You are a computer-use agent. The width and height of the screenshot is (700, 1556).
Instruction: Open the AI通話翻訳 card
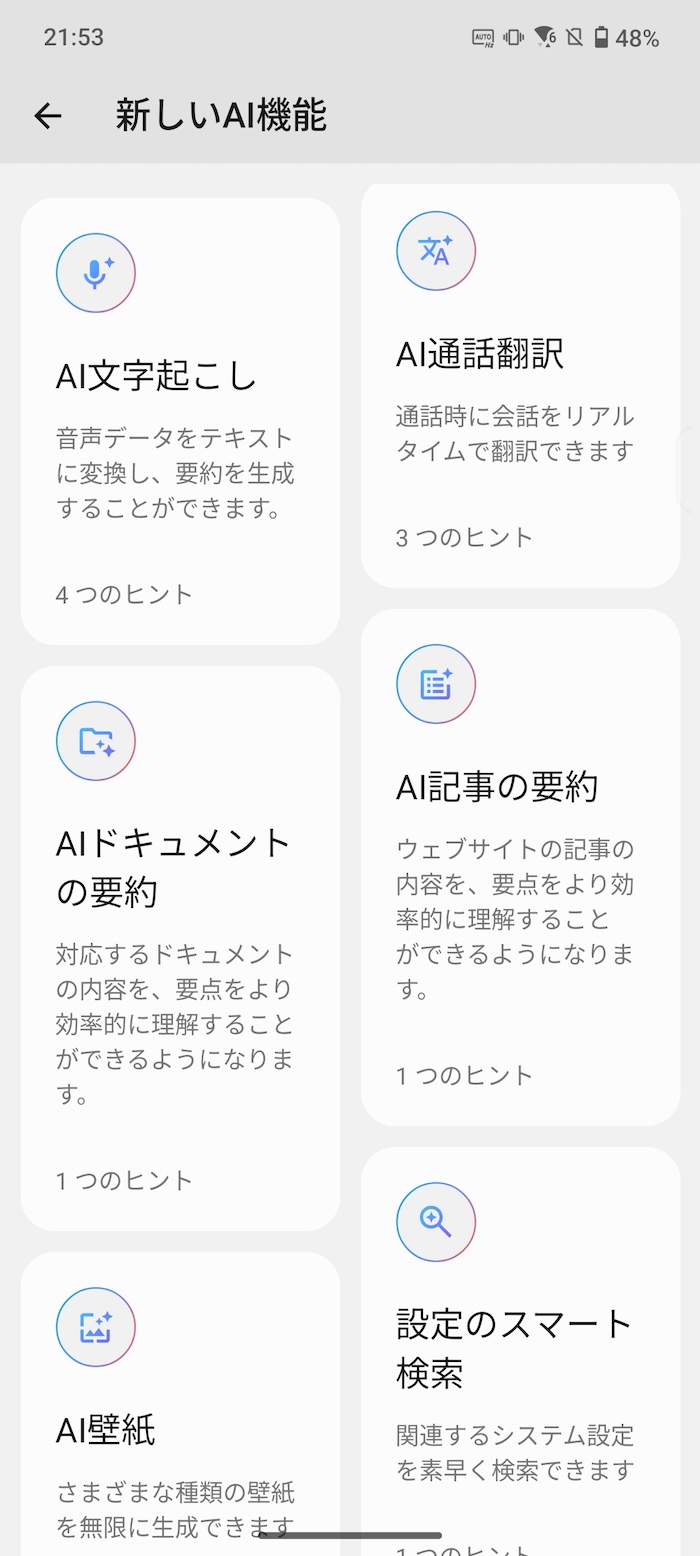[520, 386]
